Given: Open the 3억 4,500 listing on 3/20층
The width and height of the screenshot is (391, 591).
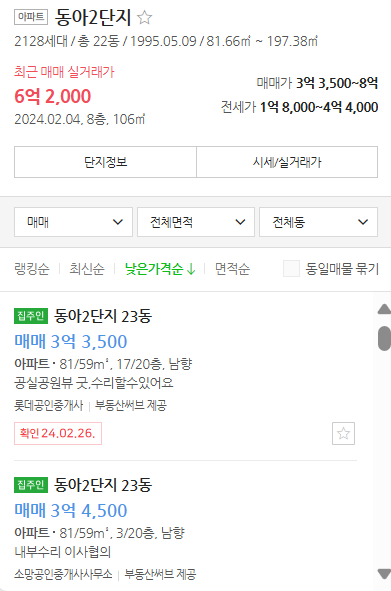Looking at the screenshot, I should point(185,528).
